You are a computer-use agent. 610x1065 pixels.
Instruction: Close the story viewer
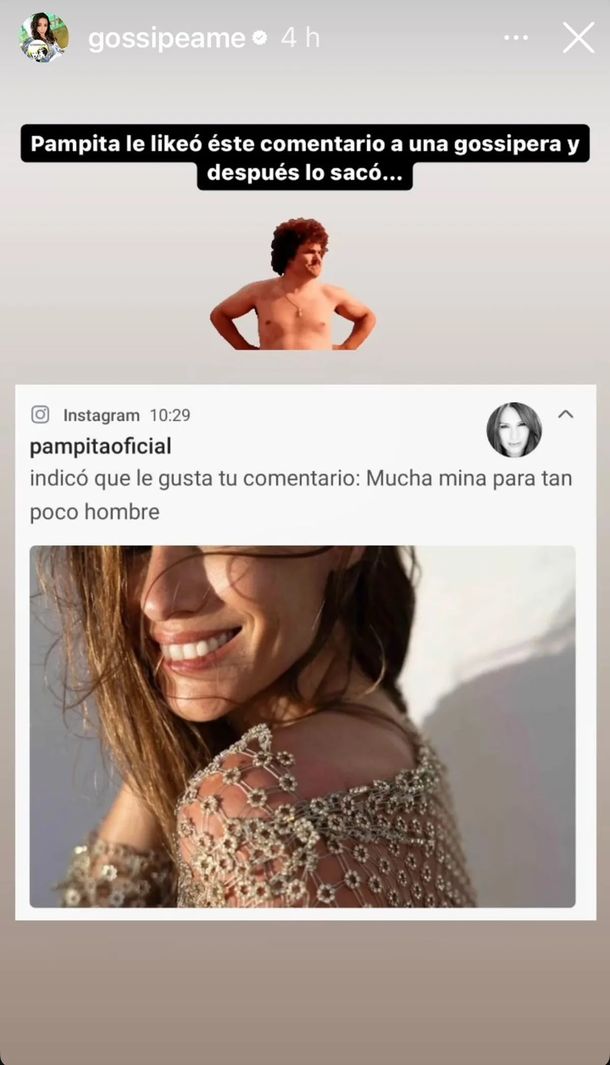(x=578, y=38)
